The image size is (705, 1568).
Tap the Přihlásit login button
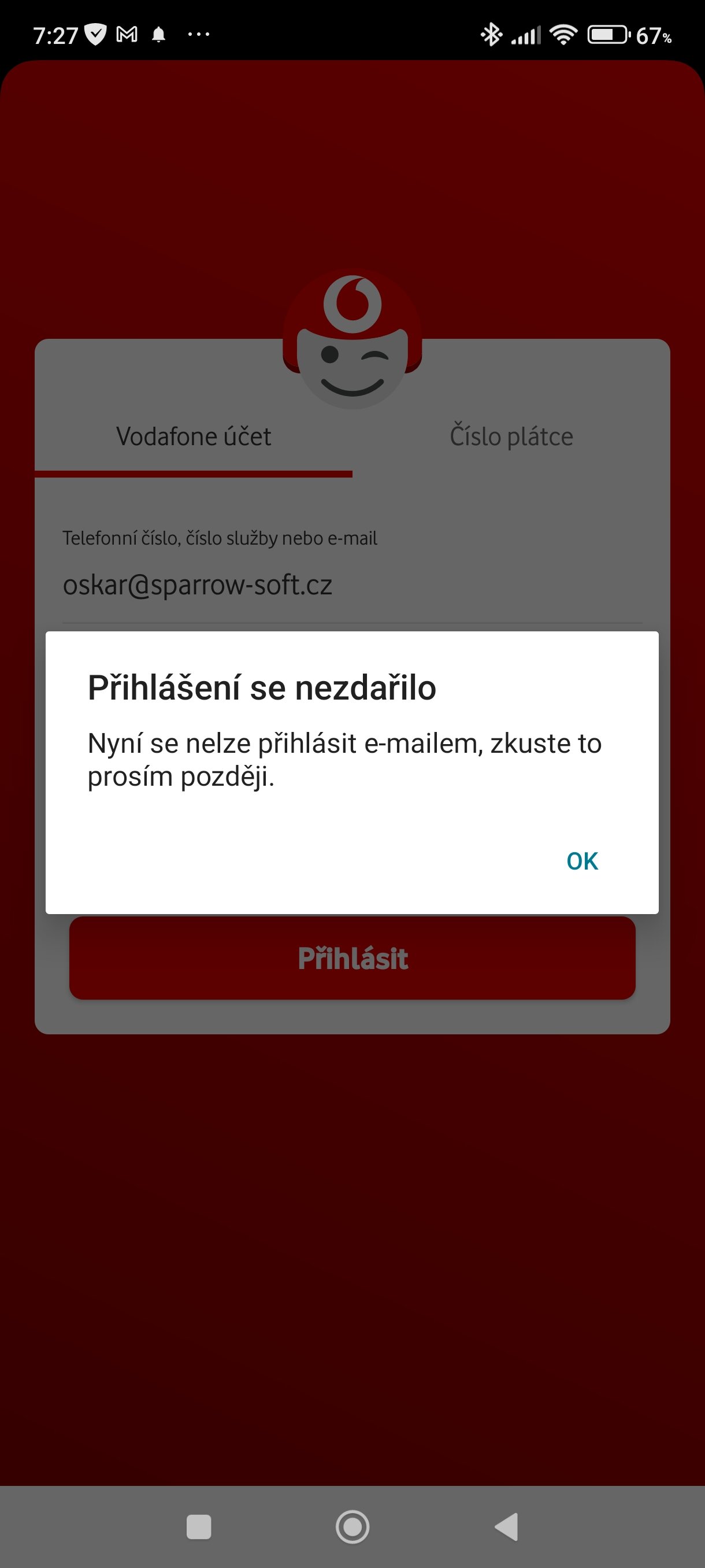tap(352, 958)
